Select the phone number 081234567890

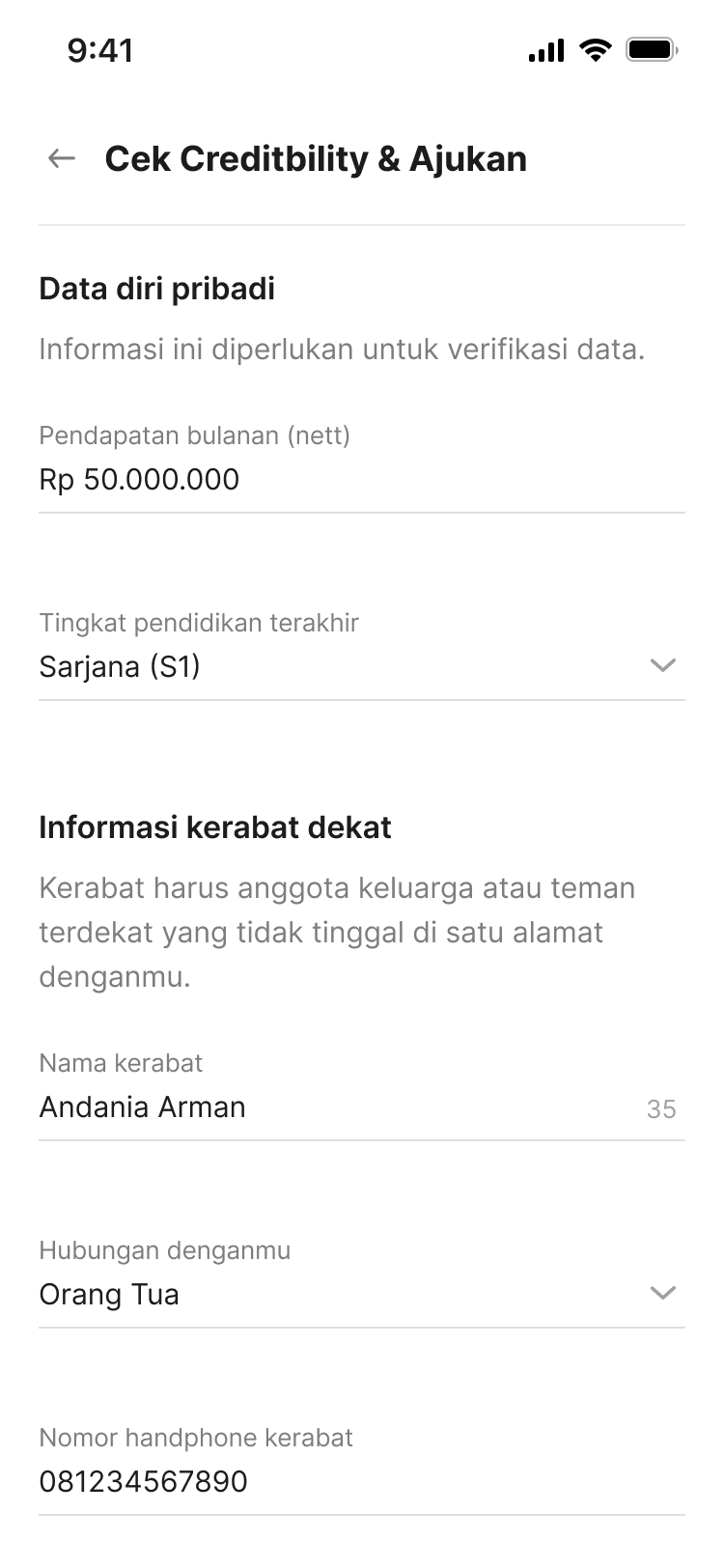click(x=143, y=1481)
